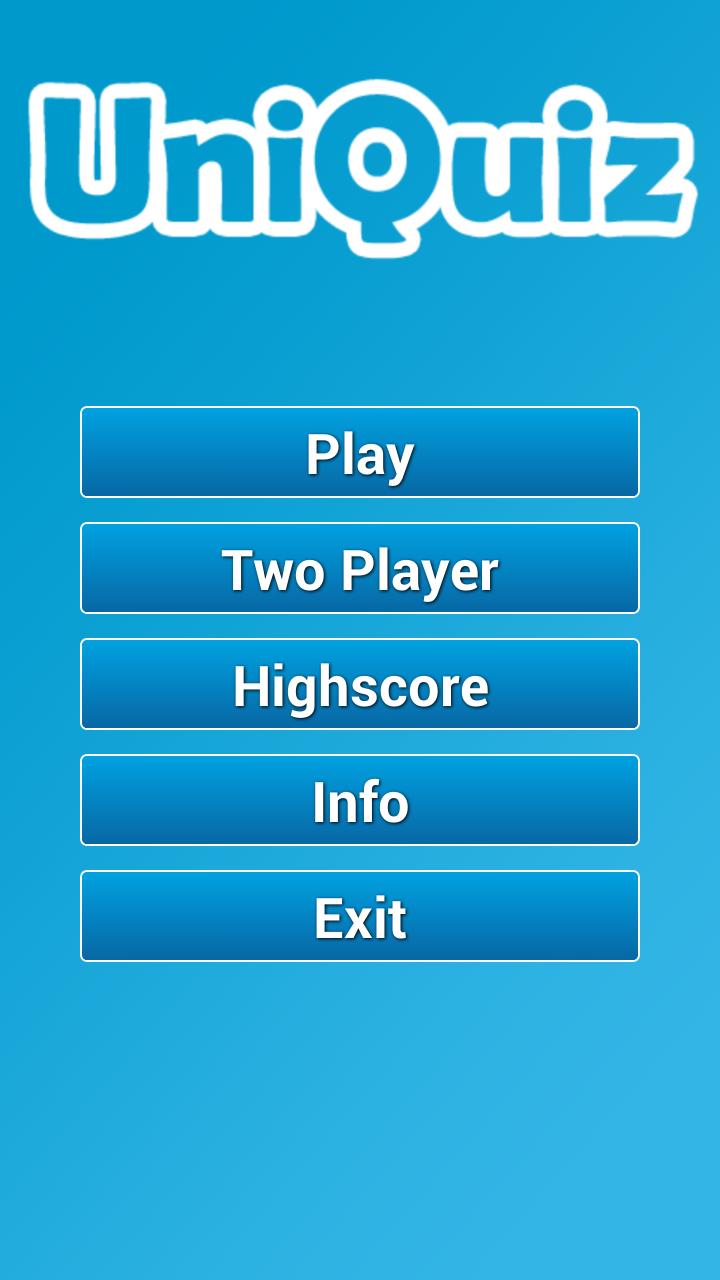Open the Highscore list
This screenshot has height=1280, width=720.
360,684
